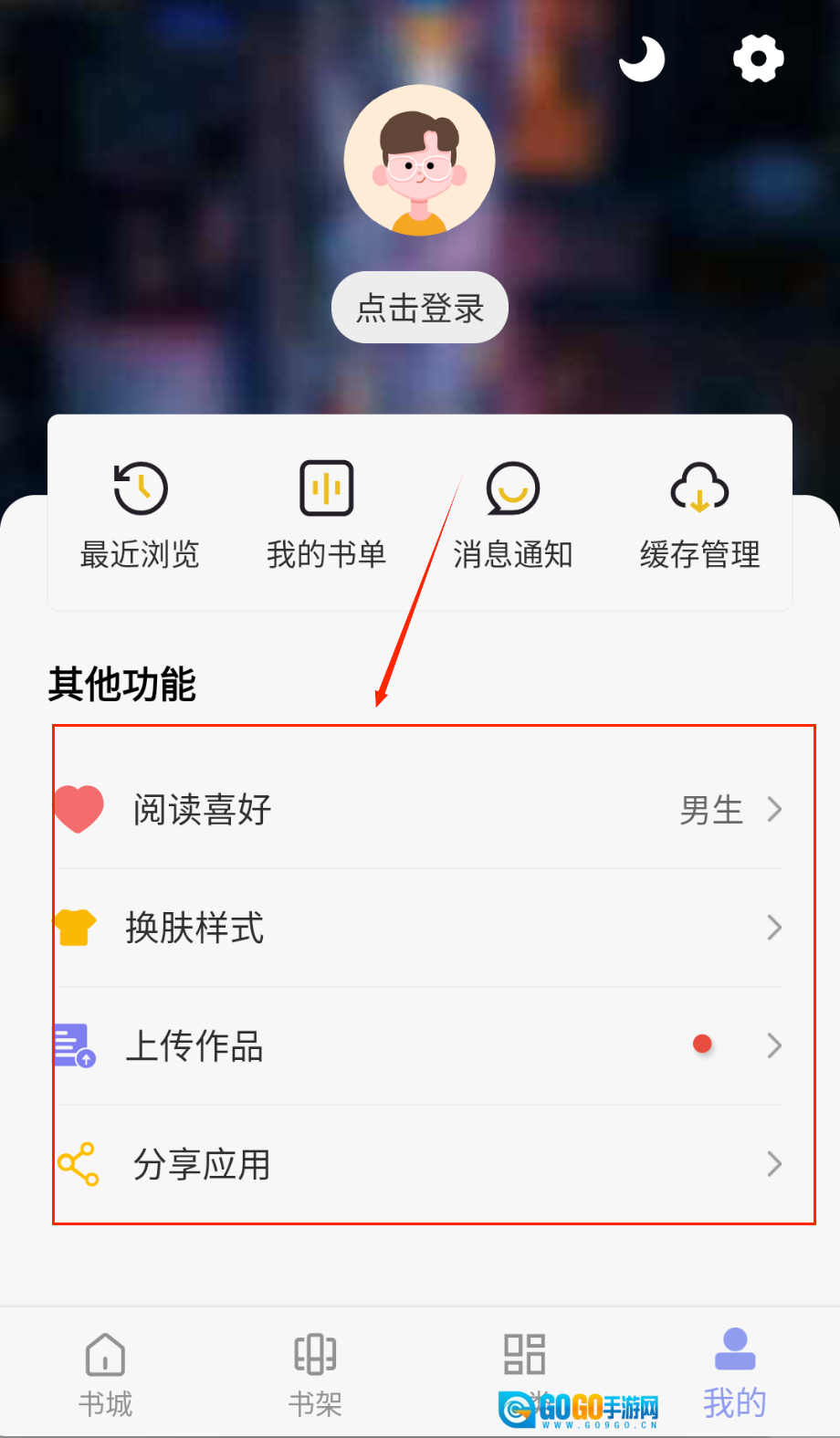Open the 换肤样式 skin style row
Image resolution: width=840 pixels, height=1438 pixels.
(420, 928)
